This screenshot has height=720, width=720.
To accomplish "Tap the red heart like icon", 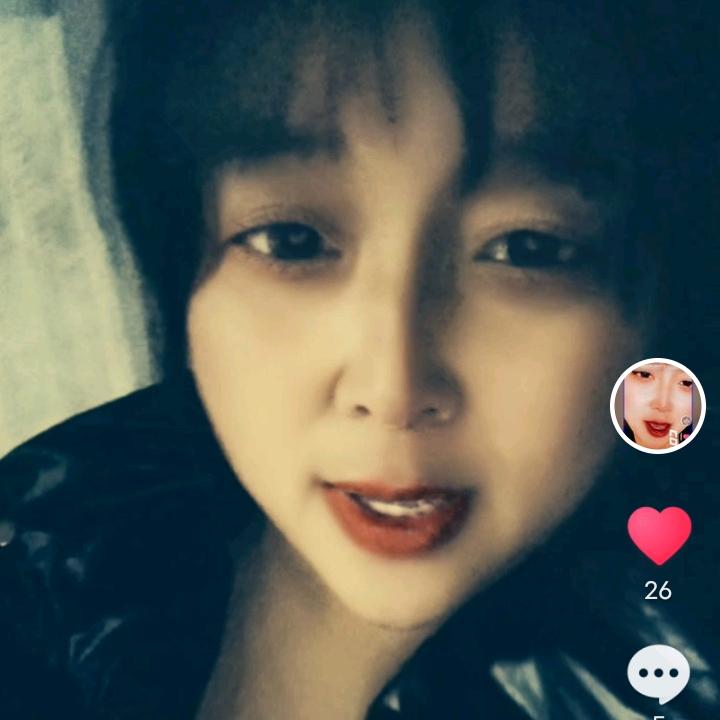I will pos(659,535).
